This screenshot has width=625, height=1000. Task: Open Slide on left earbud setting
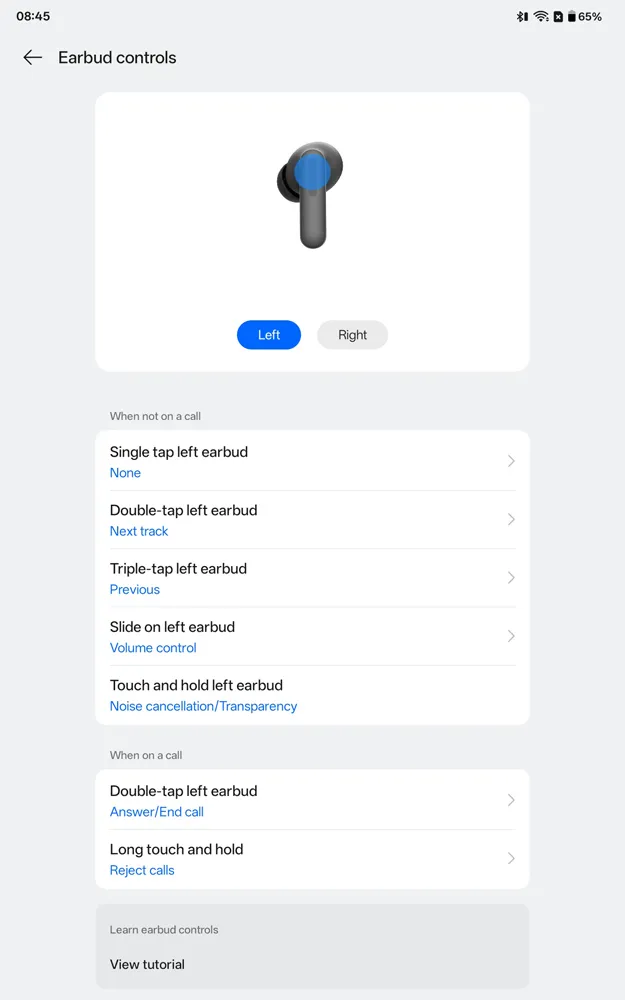pos(312,636)
